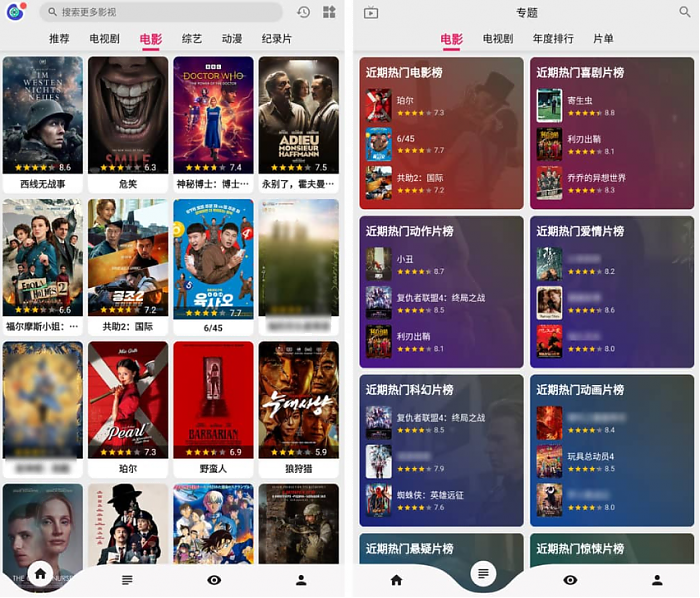The height and width of the screenshot is (598, 700).
Task: Open the grid categories icon
Action: click(329, 12)
